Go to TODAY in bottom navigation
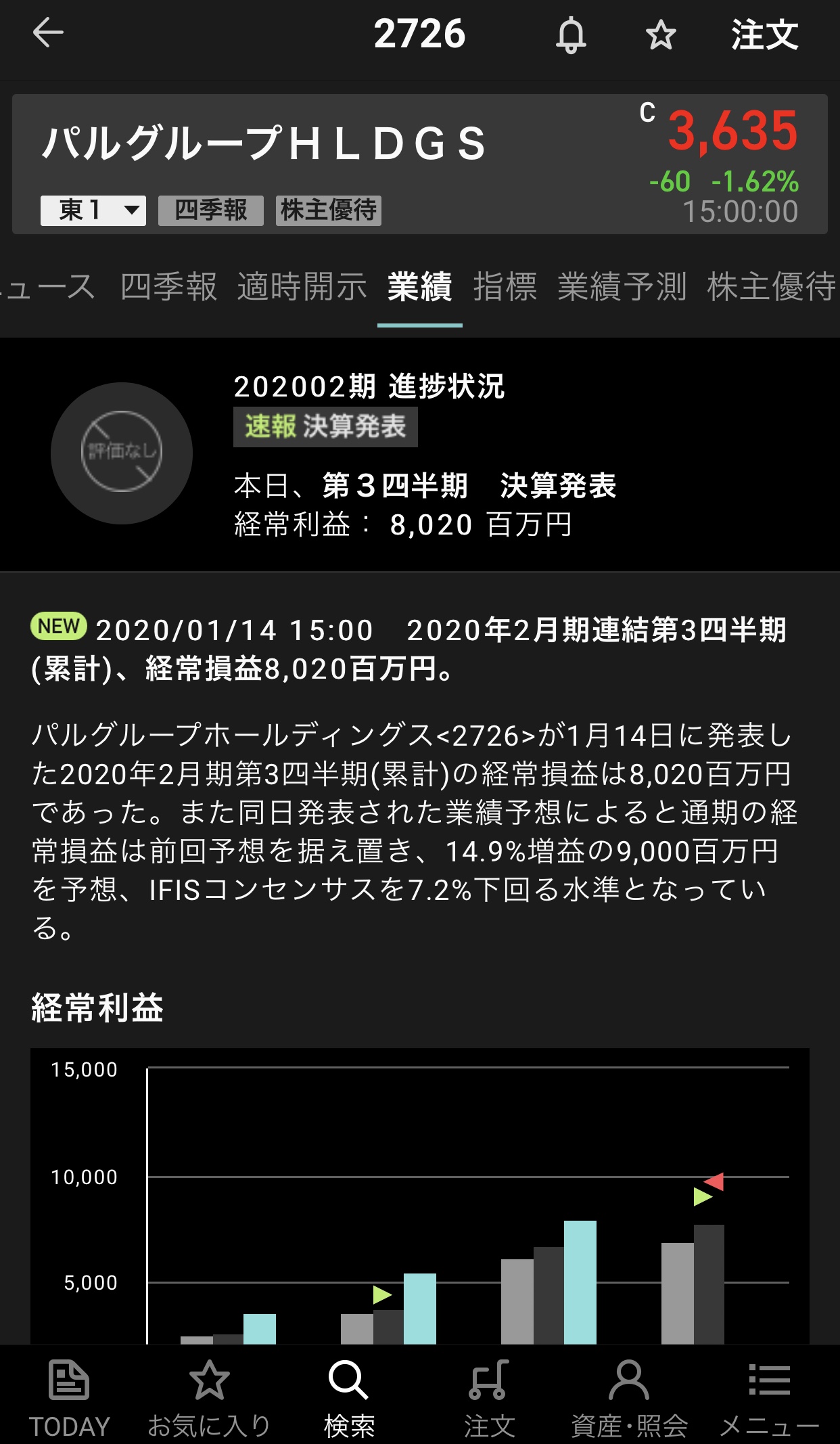 (69, 1398)
